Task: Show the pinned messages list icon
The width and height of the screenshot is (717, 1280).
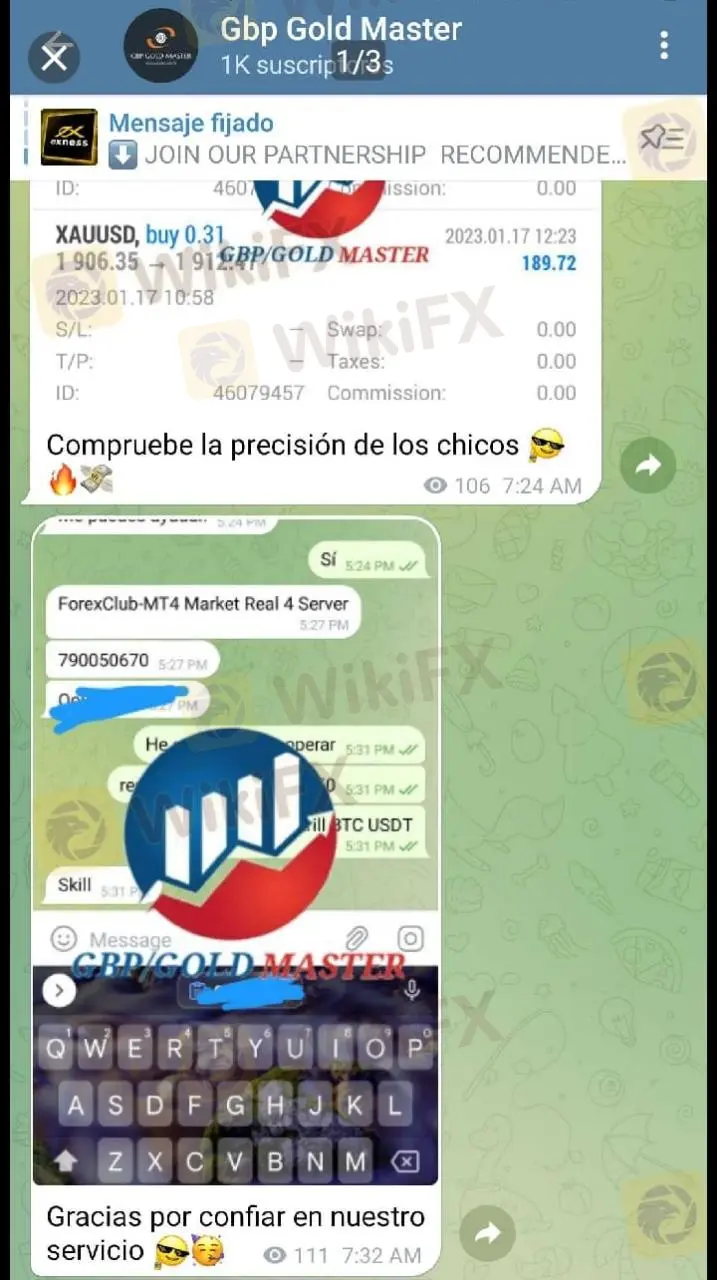Action: coord(662,138)
